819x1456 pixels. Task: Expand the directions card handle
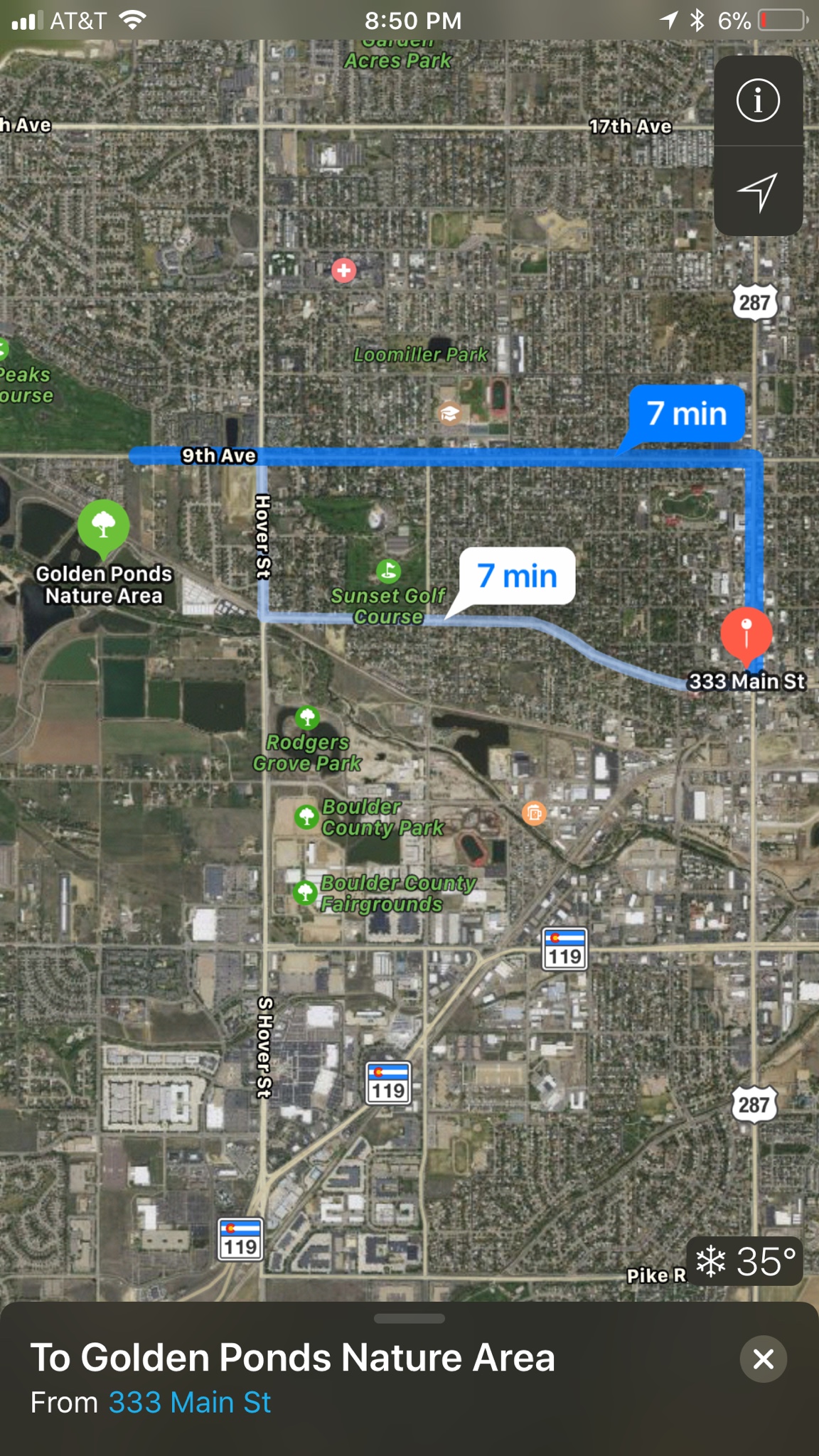[x=409, y=1319]
